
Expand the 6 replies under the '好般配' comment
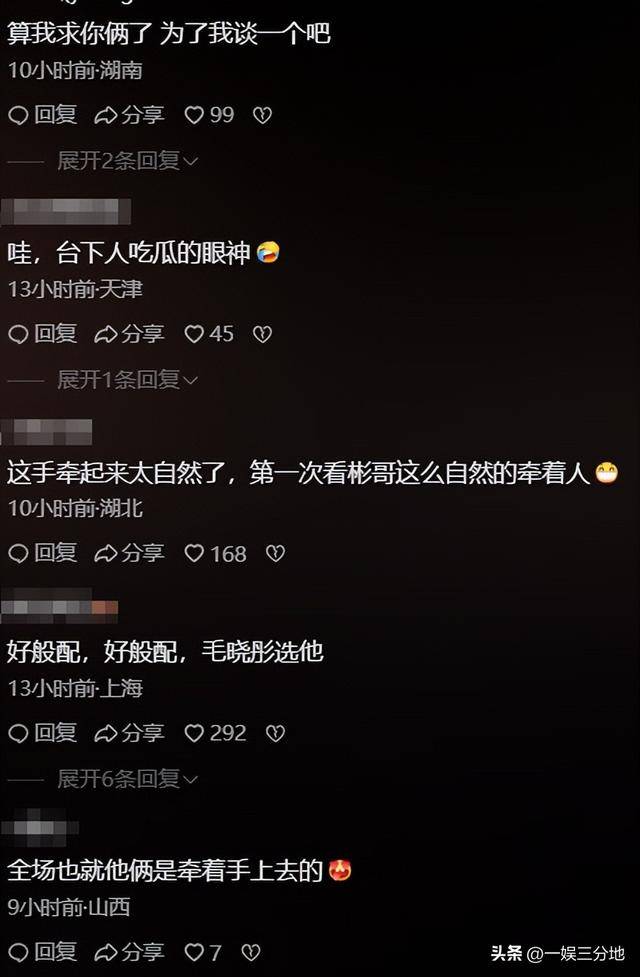(x=127, y=778)
